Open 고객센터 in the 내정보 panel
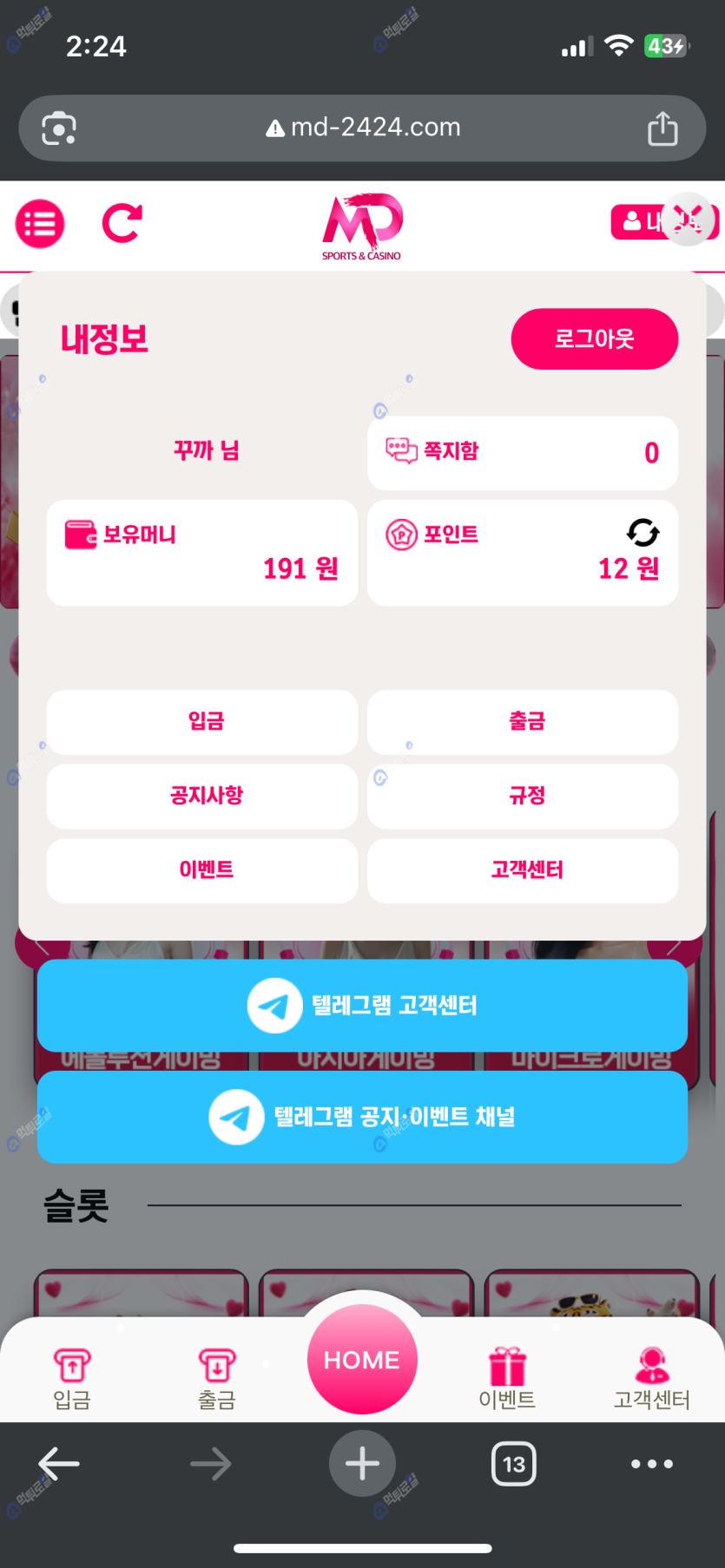The image size is (725, 1568). pyautogui.click(x=523, y=870)
